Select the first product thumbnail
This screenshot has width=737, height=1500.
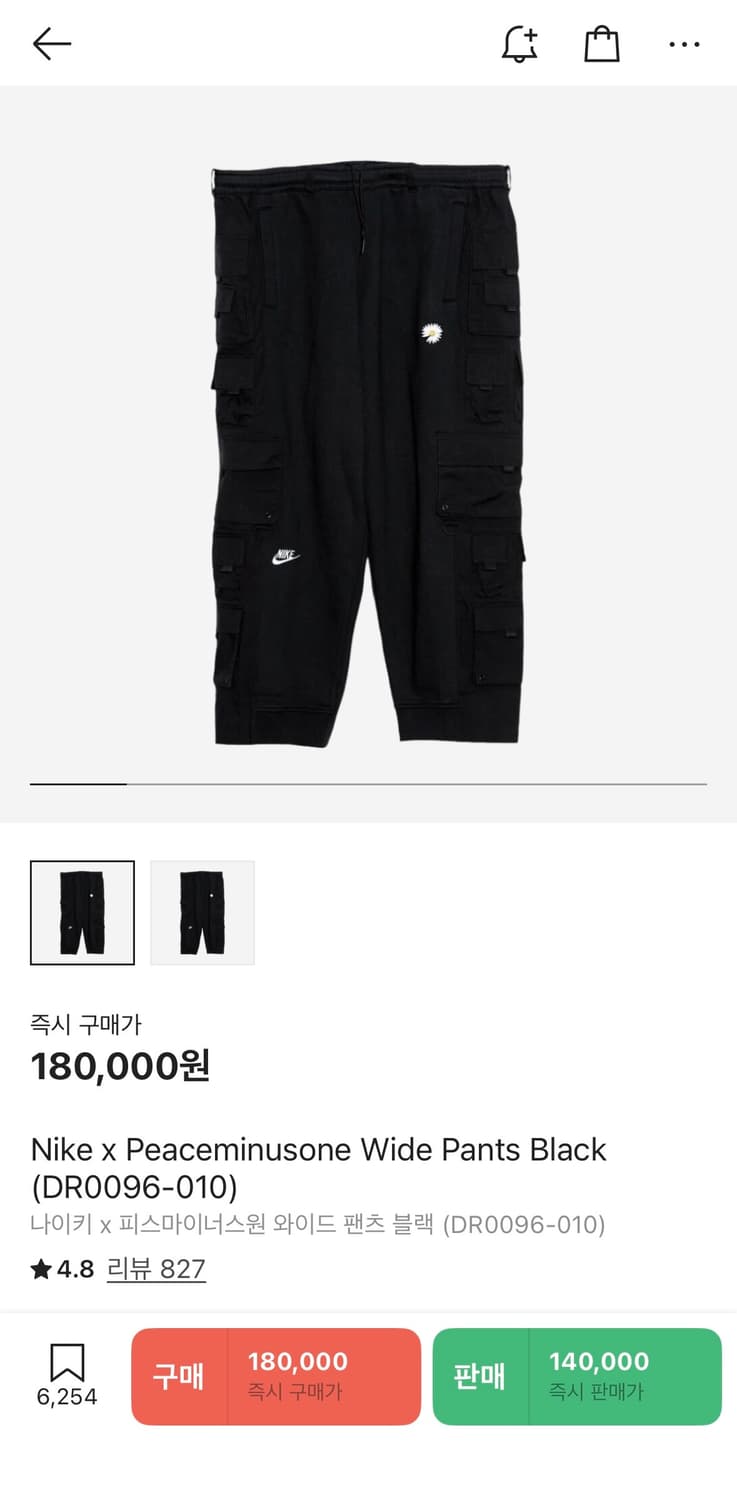click(x=82, y=912)
